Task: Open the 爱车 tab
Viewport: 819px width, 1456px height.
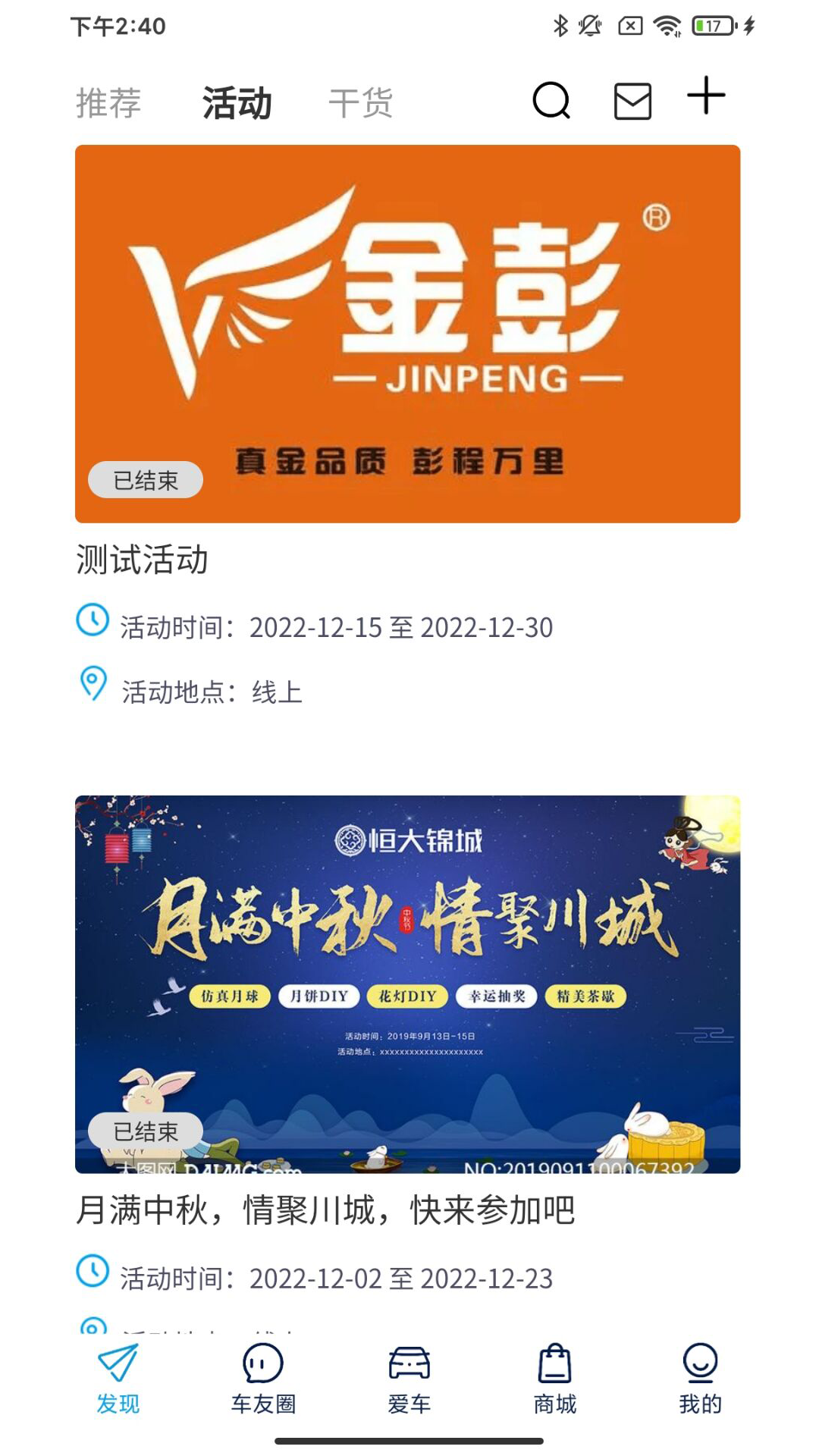Action: [409, 1379]
